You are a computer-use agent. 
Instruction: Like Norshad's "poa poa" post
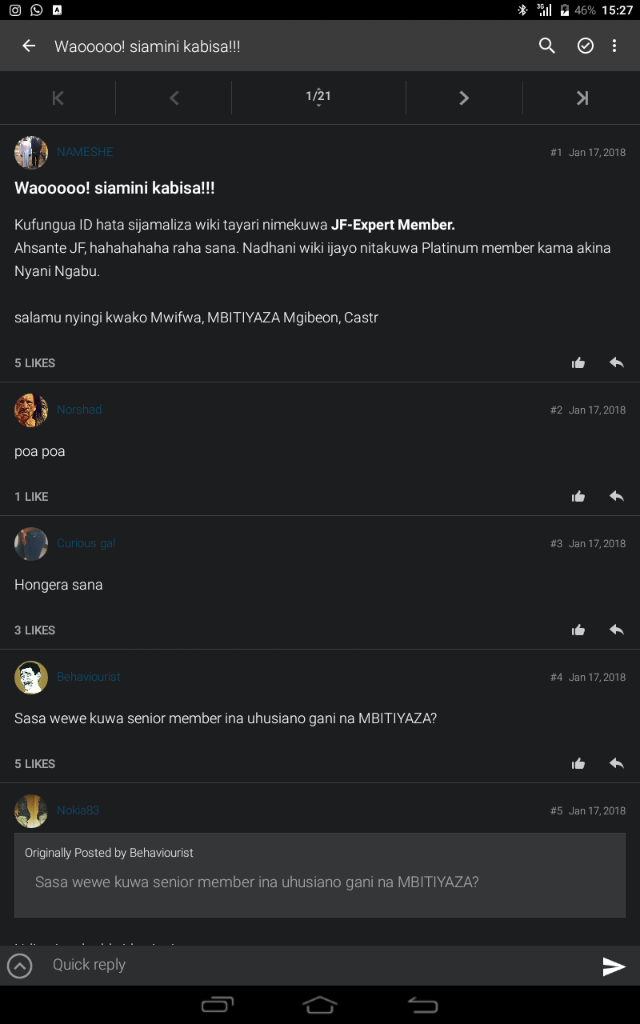click(578, 496)
